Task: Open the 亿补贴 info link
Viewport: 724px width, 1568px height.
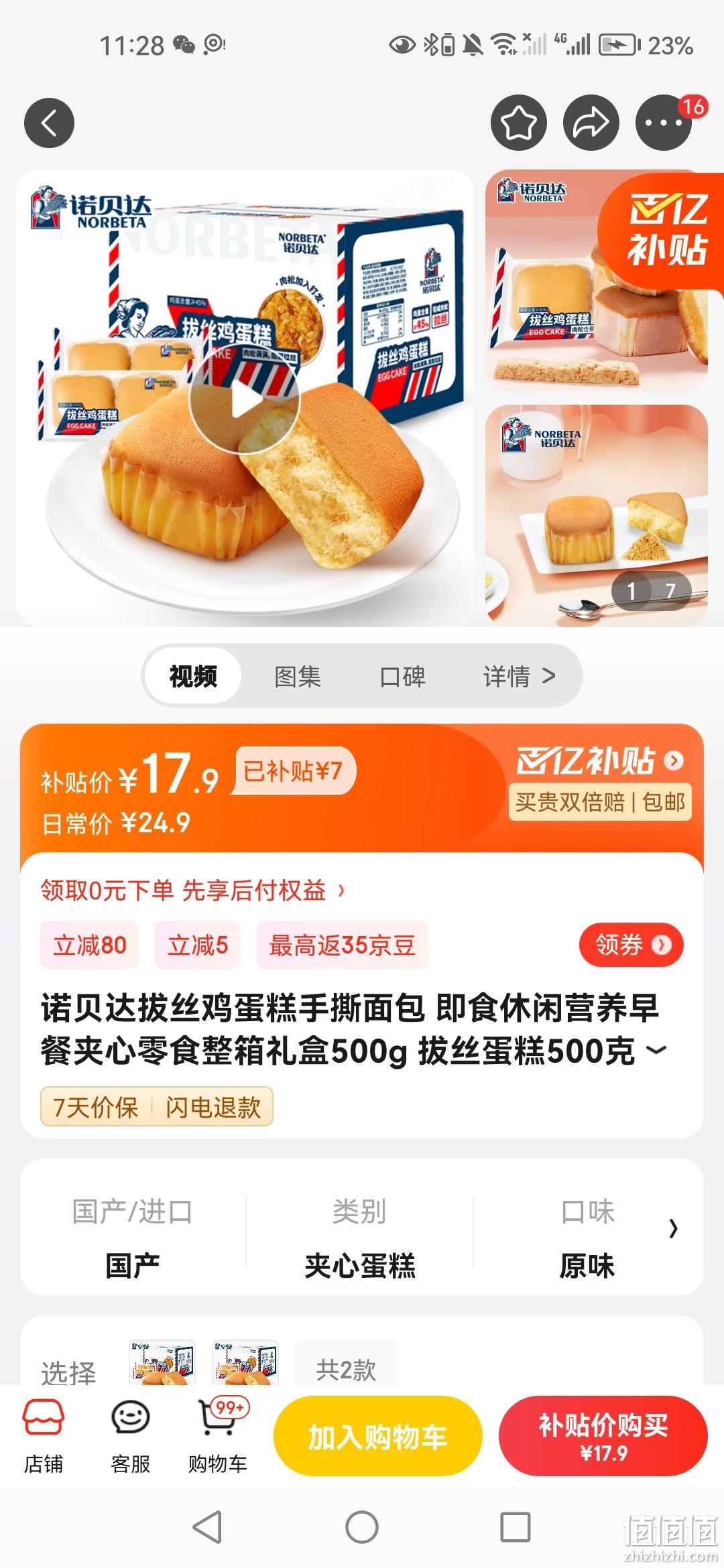Action: (600, 761)
